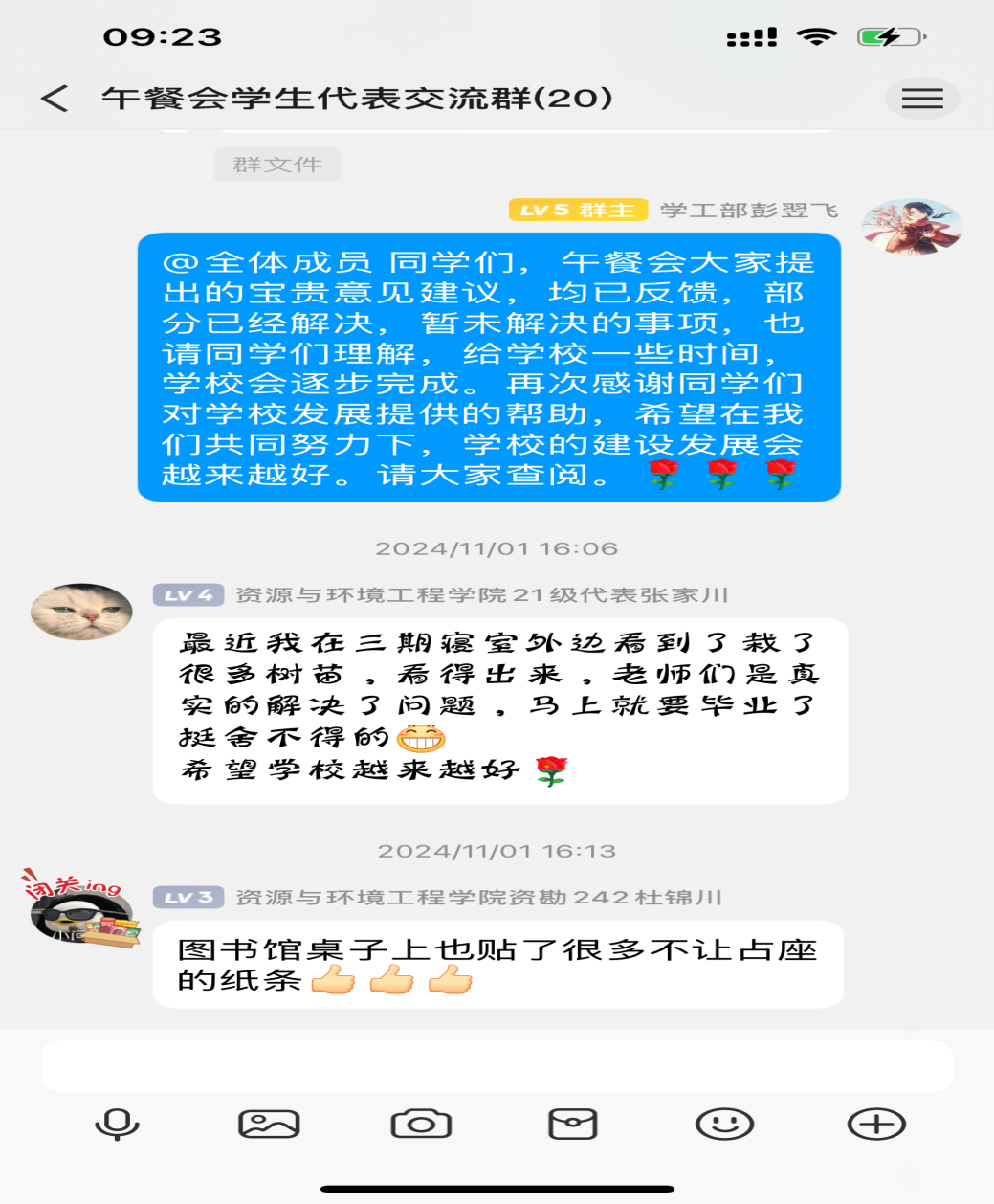Expand more options with plus icon
Screen dimensions: 994x1204
tap(876, 1124)
